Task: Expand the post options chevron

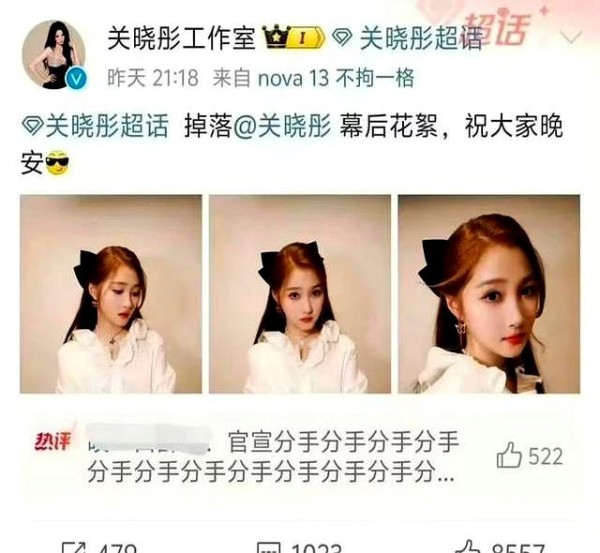Action: pos(571,38)
